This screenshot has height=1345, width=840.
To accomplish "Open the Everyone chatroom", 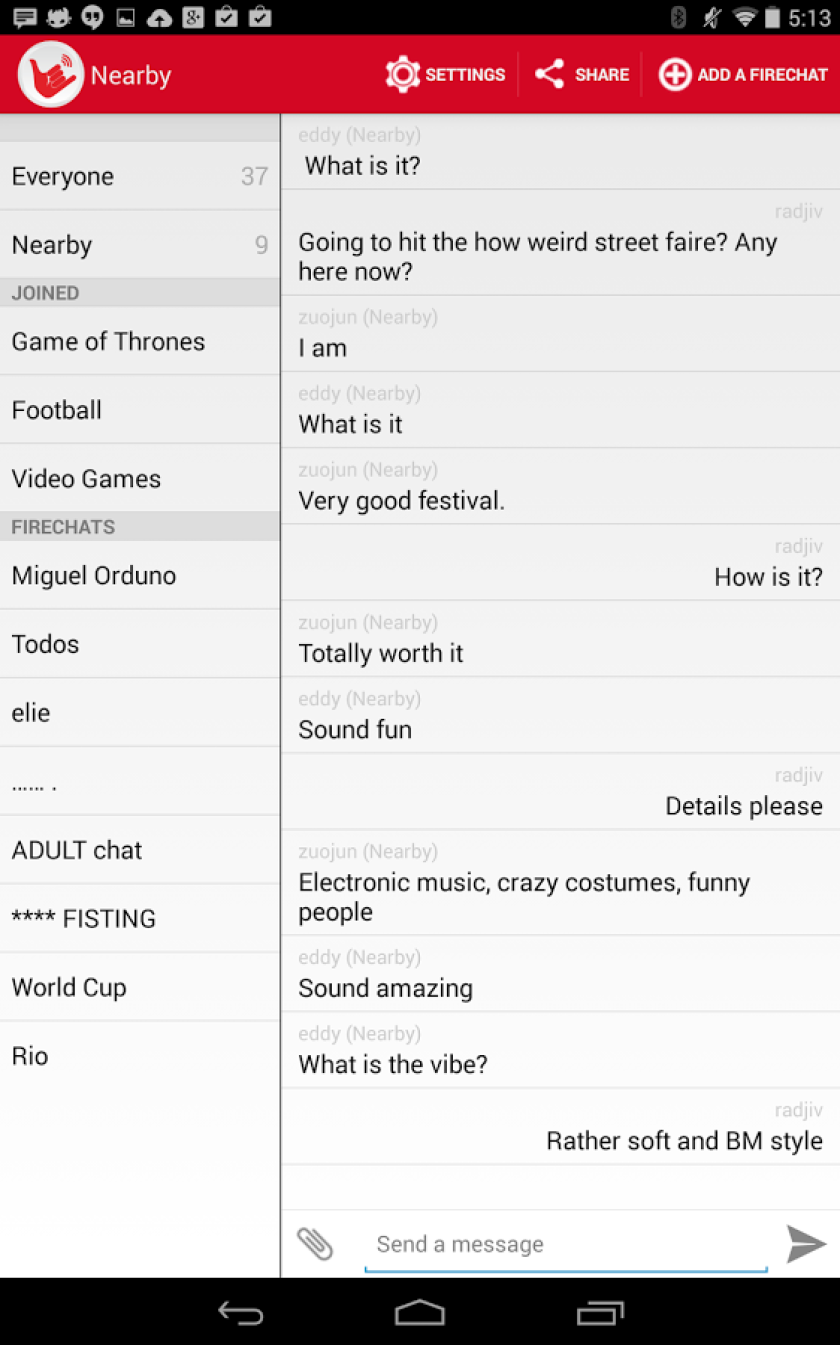I will point(140,176).
